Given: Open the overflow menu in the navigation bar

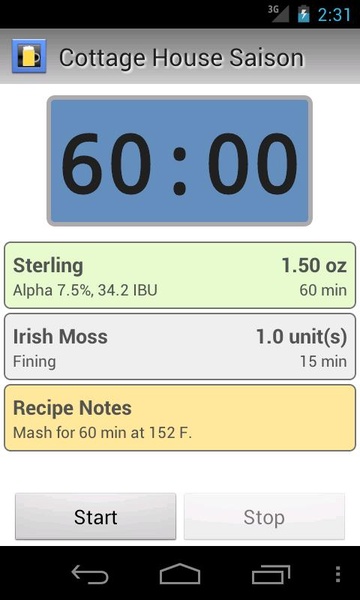Looking at the screenshot, I should [338, 574].
